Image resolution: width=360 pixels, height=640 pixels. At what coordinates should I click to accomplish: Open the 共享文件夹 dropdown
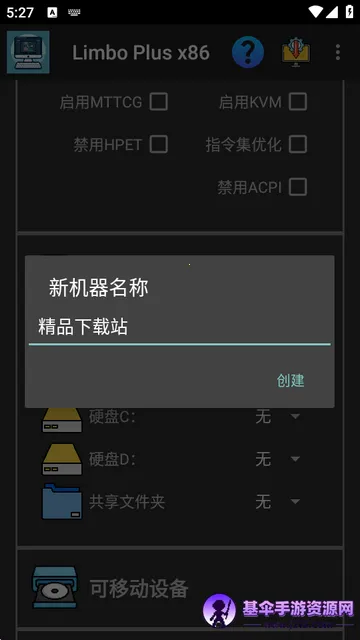click(278, 502)
